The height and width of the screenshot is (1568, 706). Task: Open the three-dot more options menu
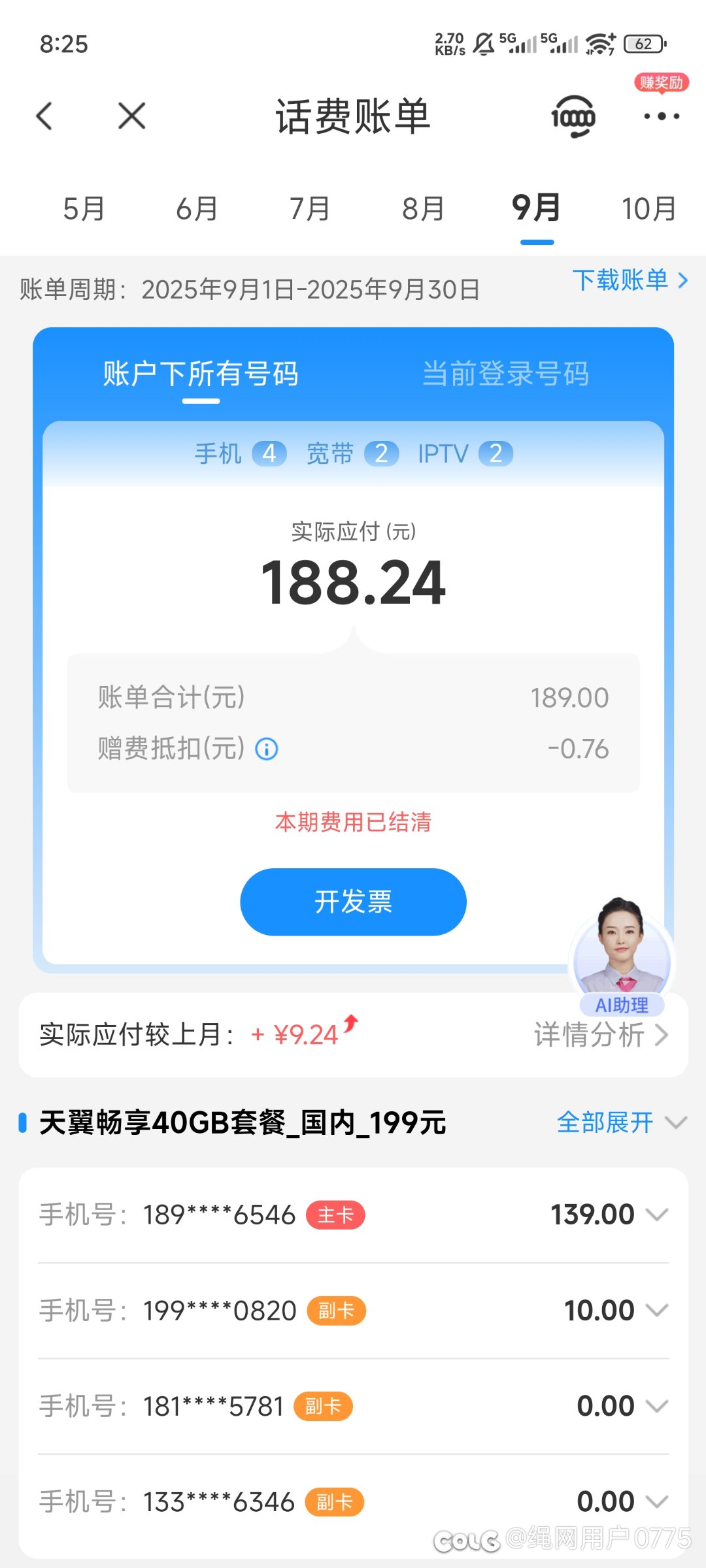point(660,115)
